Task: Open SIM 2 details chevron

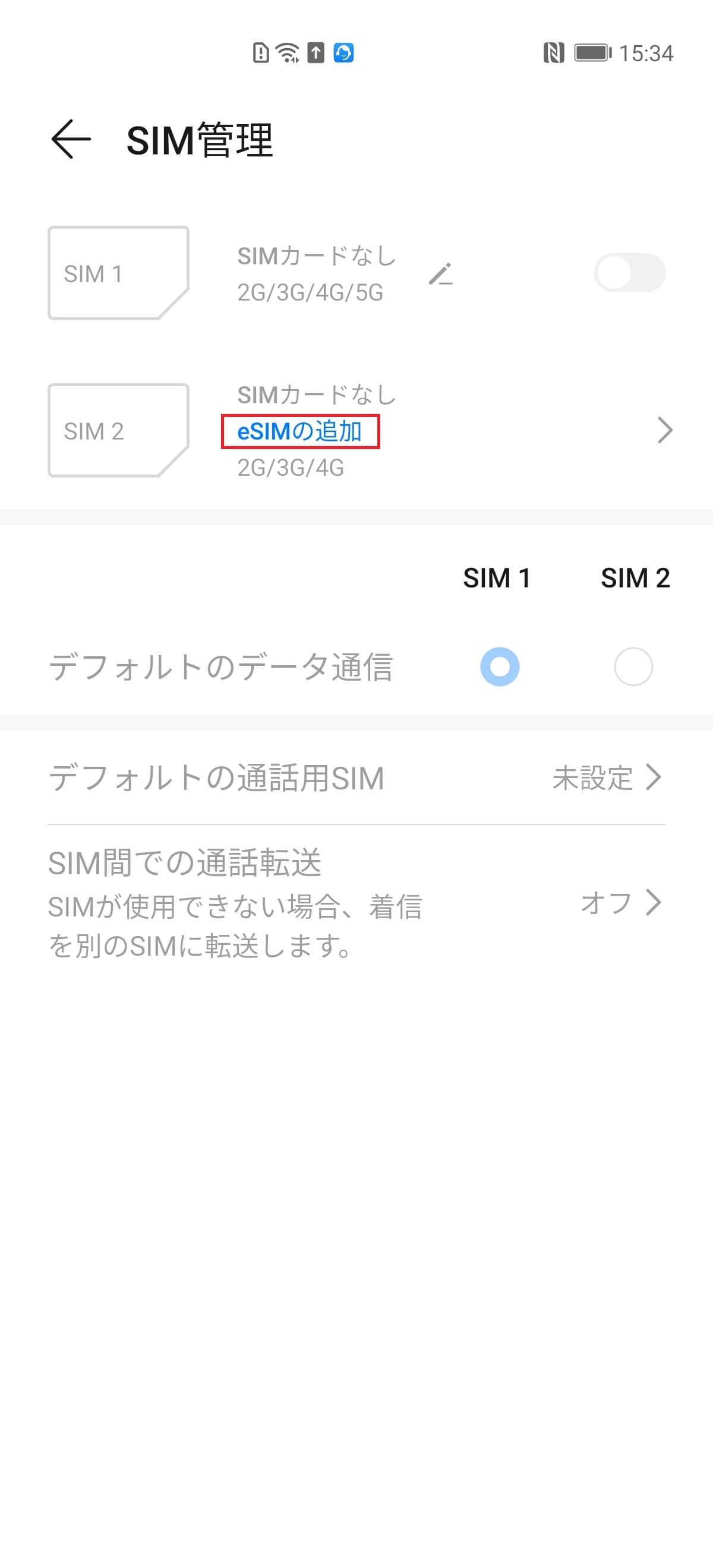Action: point(664,431)
